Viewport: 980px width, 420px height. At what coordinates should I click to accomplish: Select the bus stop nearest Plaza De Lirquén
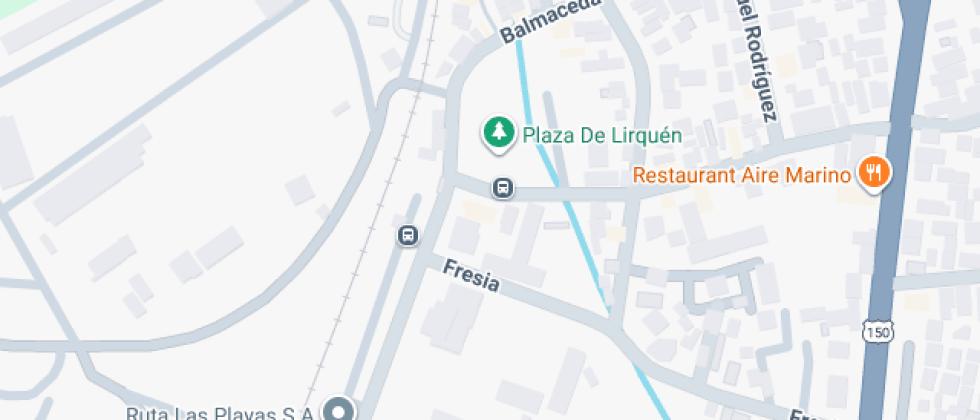point(502,187)
